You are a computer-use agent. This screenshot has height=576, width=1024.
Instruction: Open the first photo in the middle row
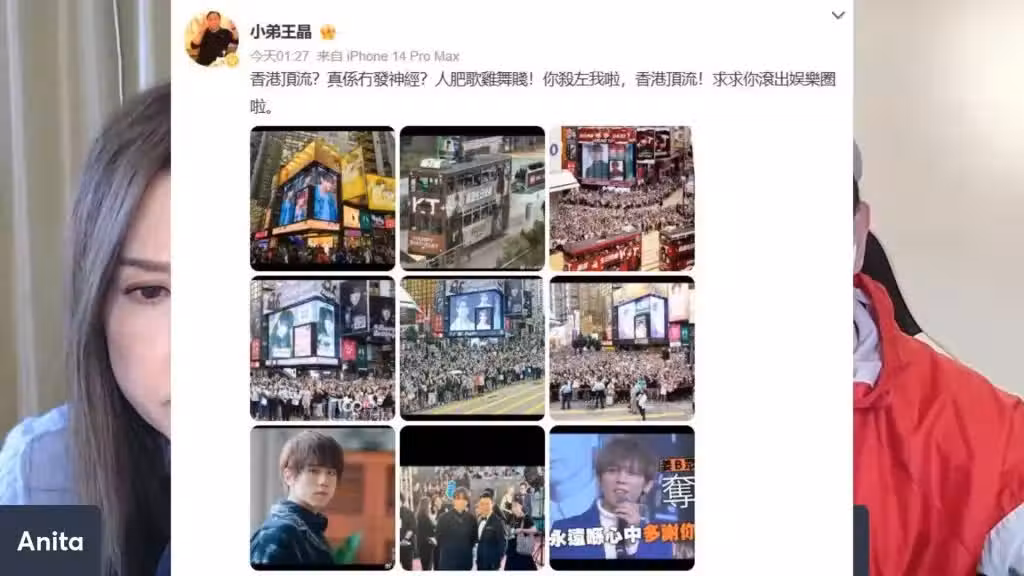tap(322, 348)
